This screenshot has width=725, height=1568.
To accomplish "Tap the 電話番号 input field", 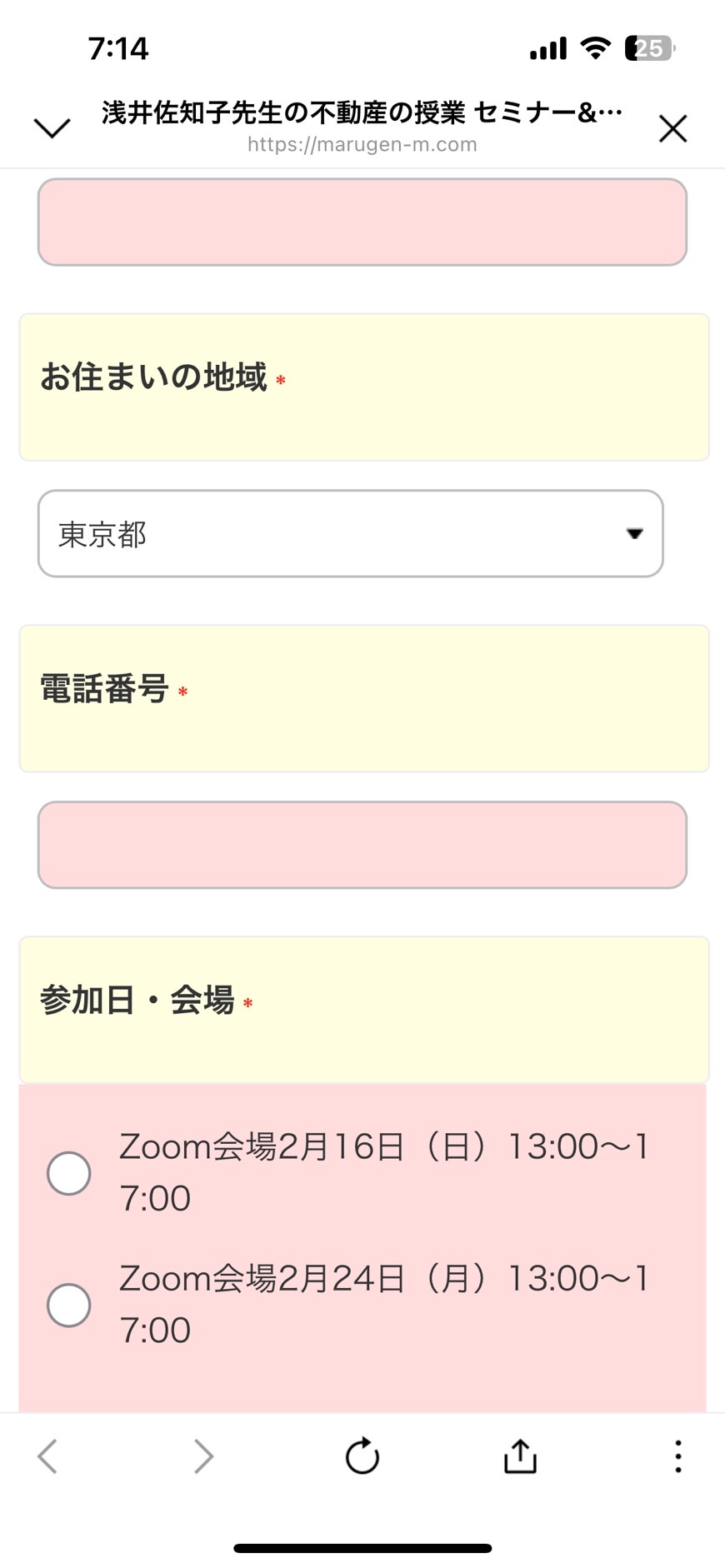I will coord(362,845).
